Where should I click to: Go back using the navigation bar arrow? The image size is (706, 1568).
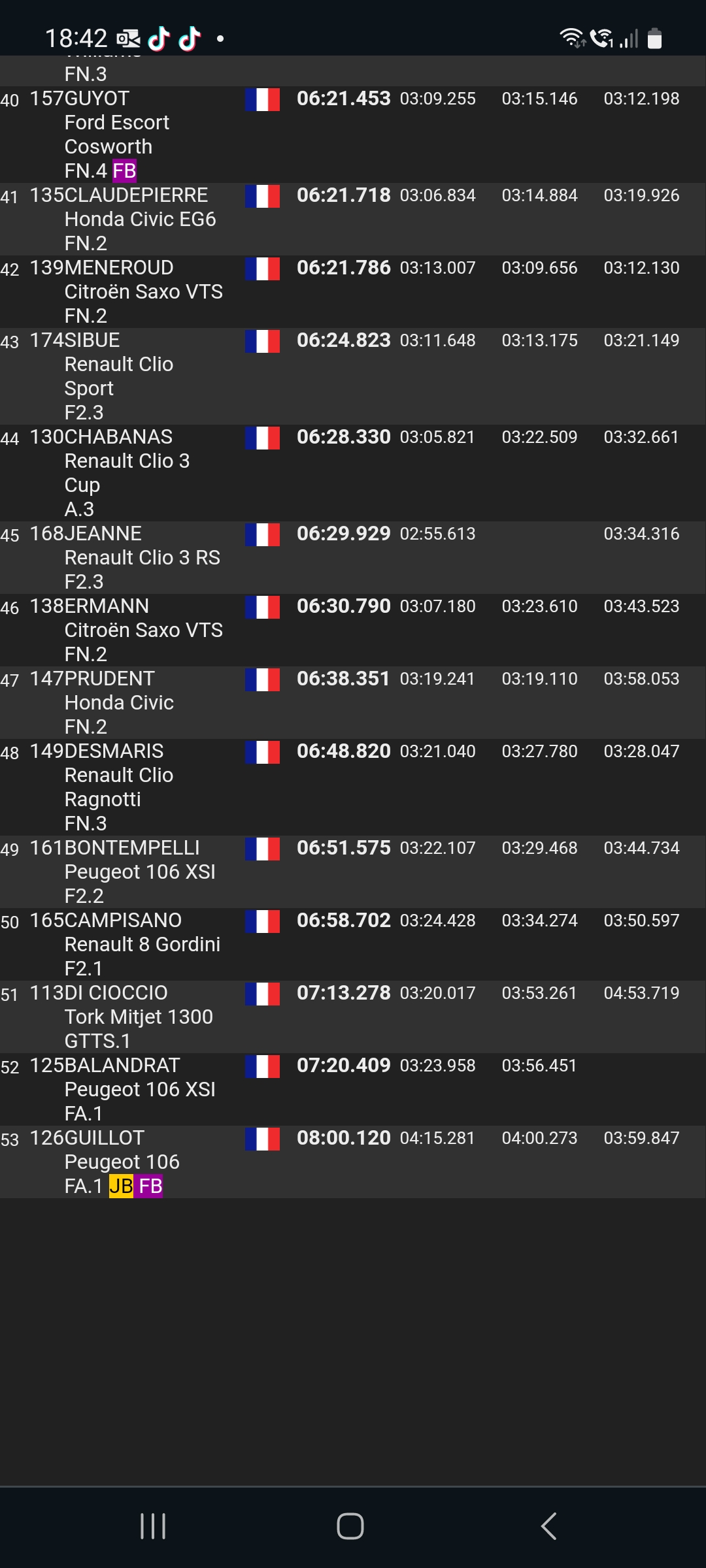coord(549,1526)
